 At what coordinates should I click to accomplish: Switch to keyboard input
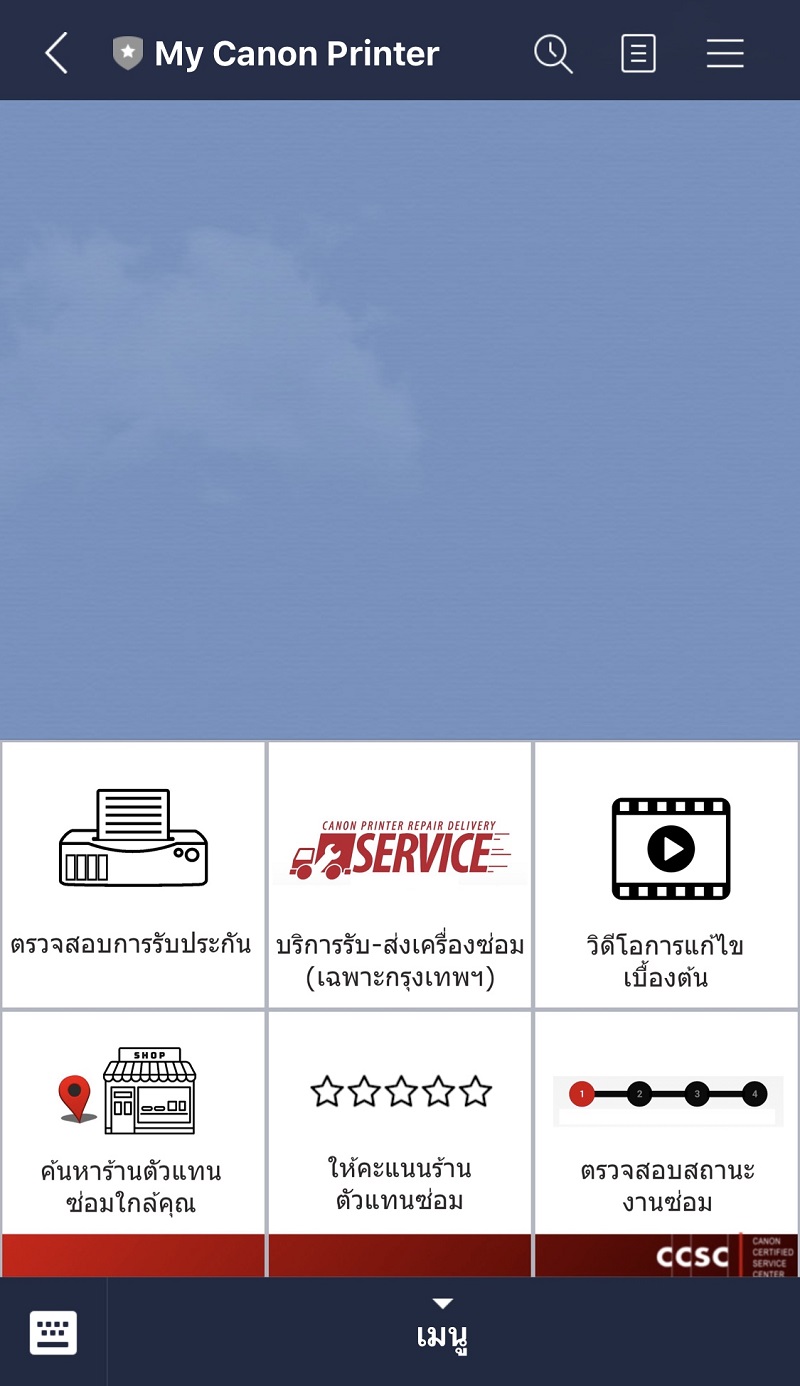(53, 1332)
